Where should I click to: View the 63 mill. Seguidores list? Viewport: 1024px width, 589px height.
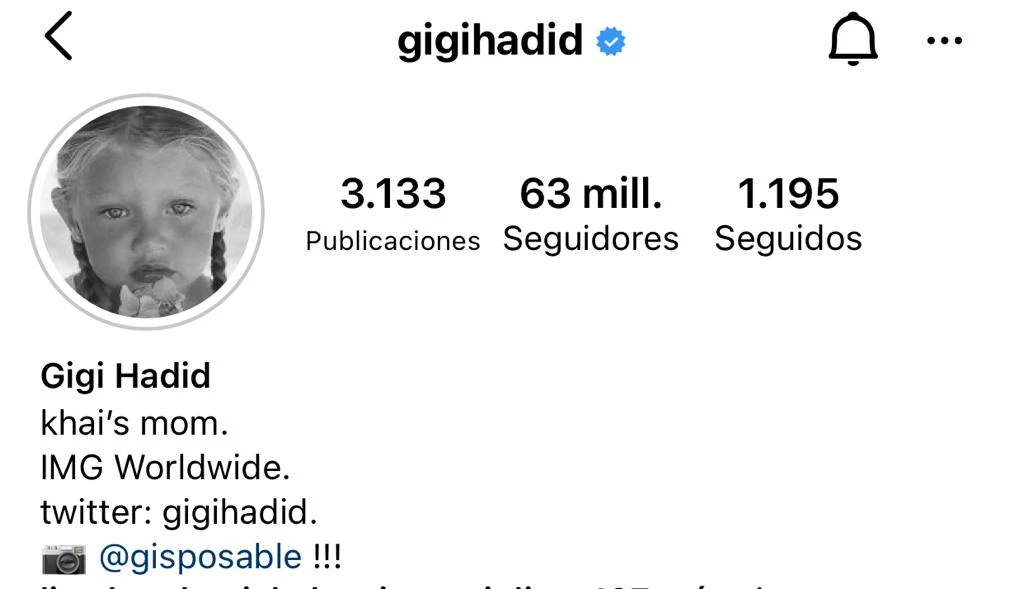(x=590, y=213)
